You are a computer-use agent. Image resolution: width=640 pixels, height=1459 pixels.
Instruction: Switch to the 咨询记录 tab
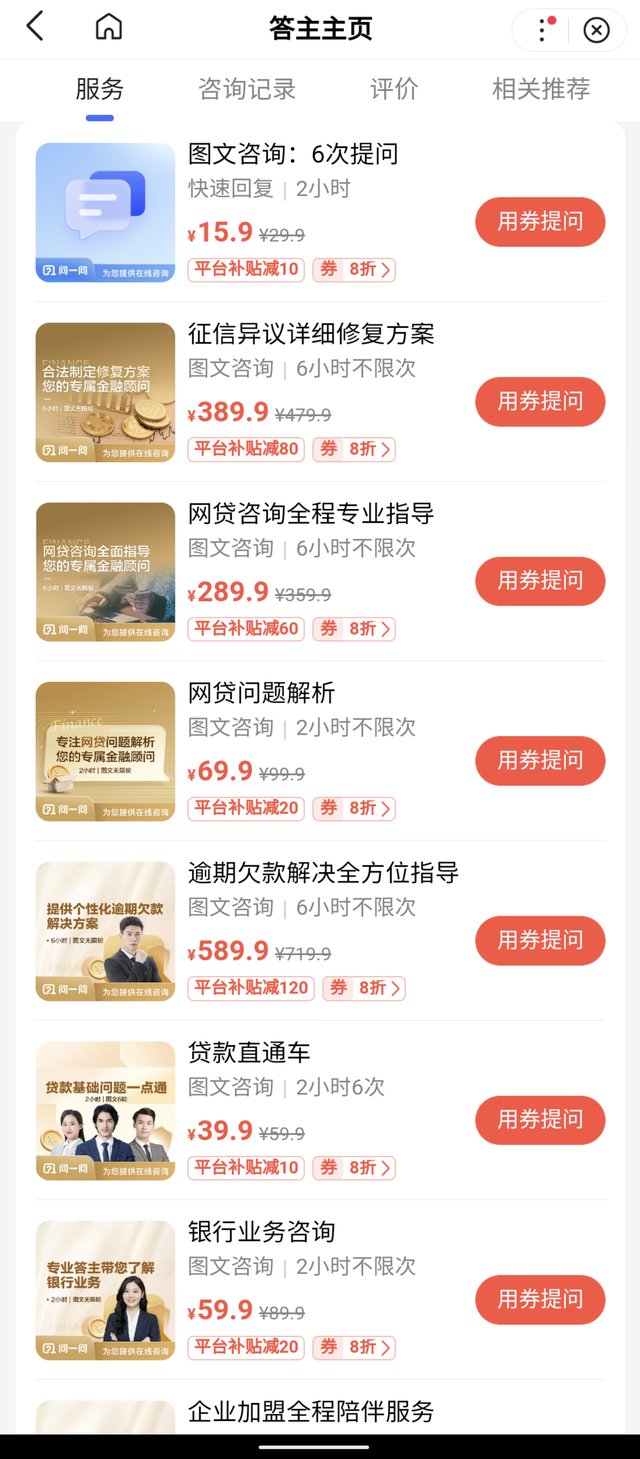click(x=247, y=89)
